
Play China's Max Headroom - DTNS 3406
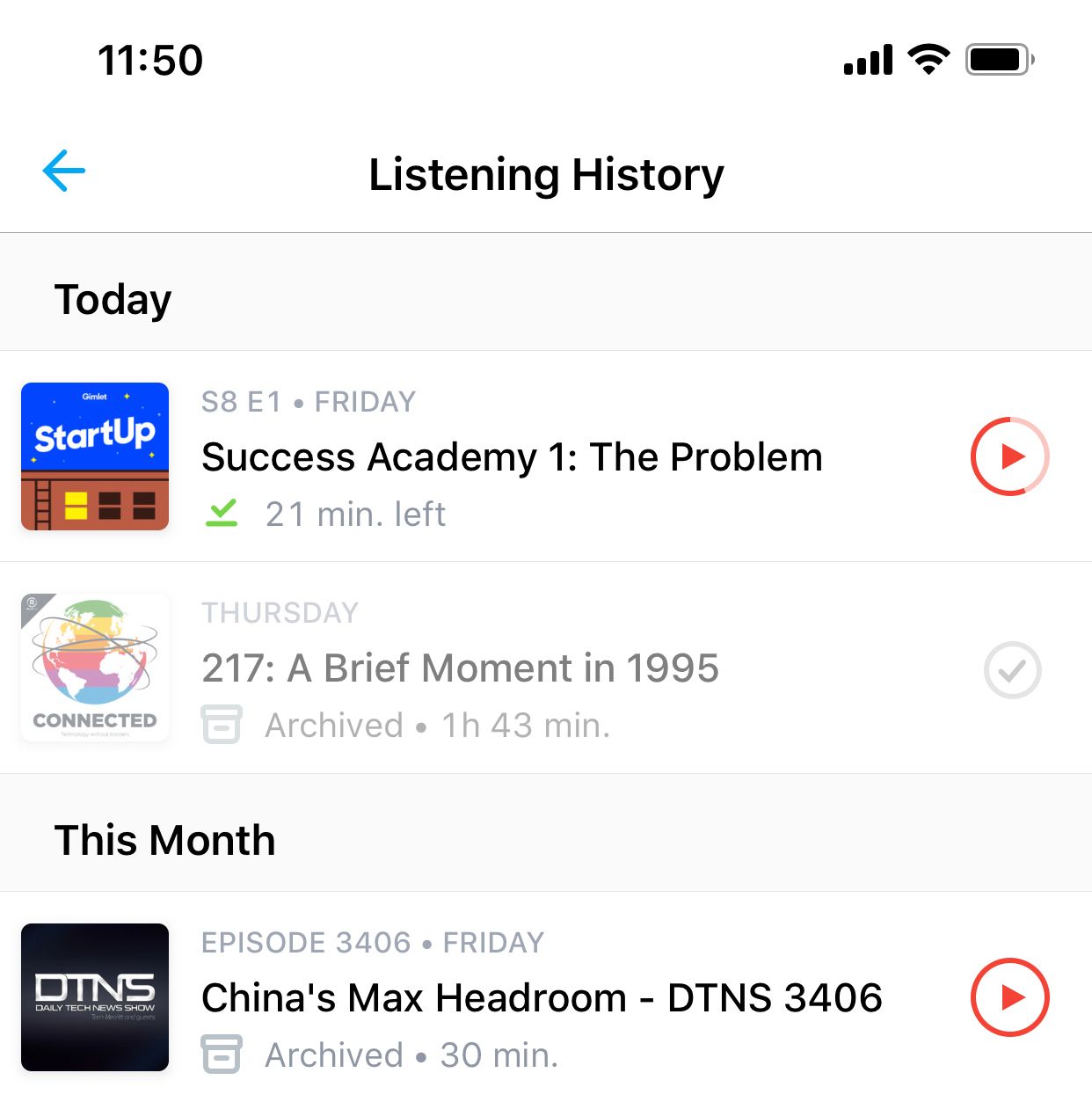click(x=1009, y=997)
